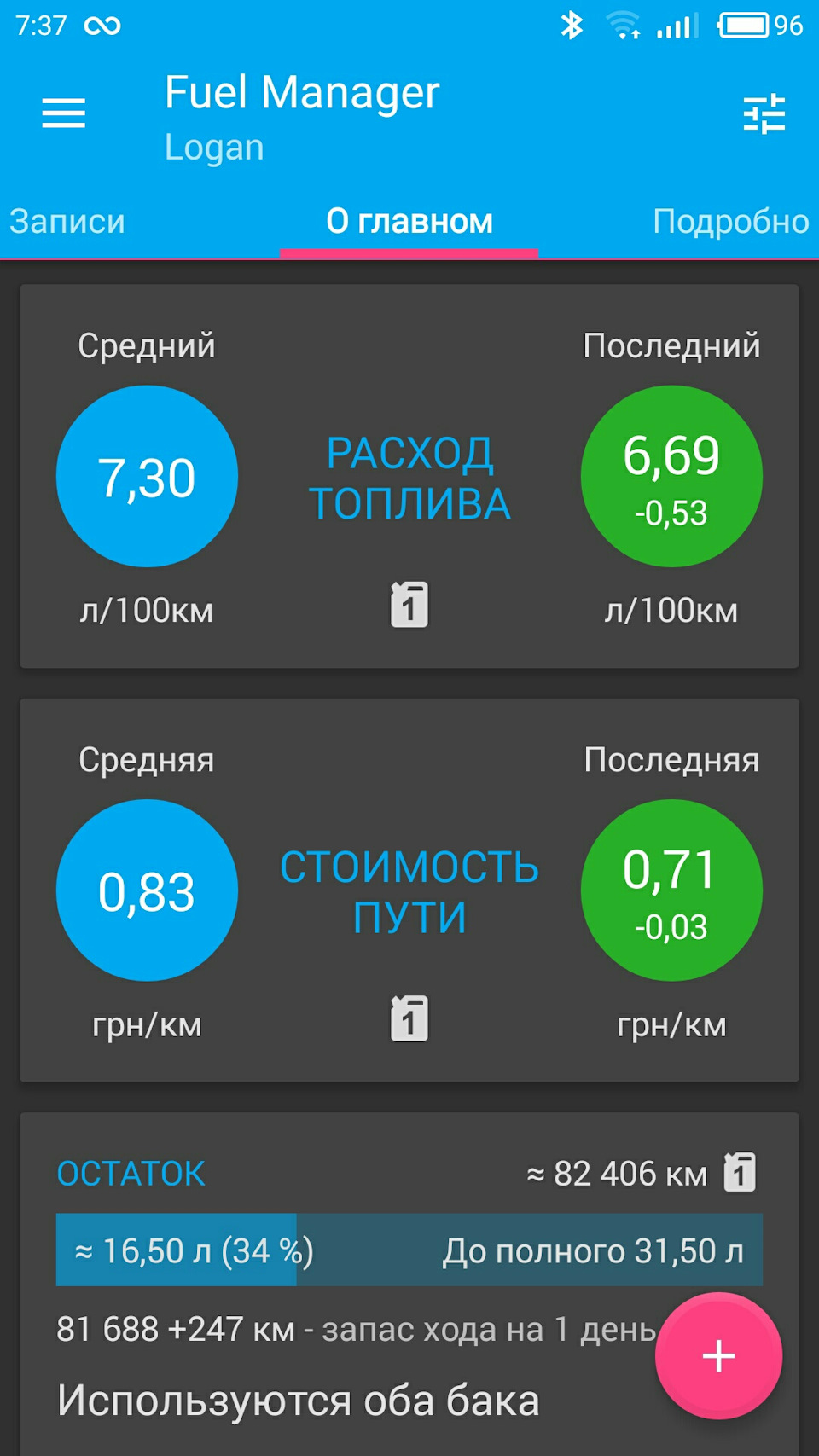Open the hamburger navigation drawer

[x=64, y=113]
